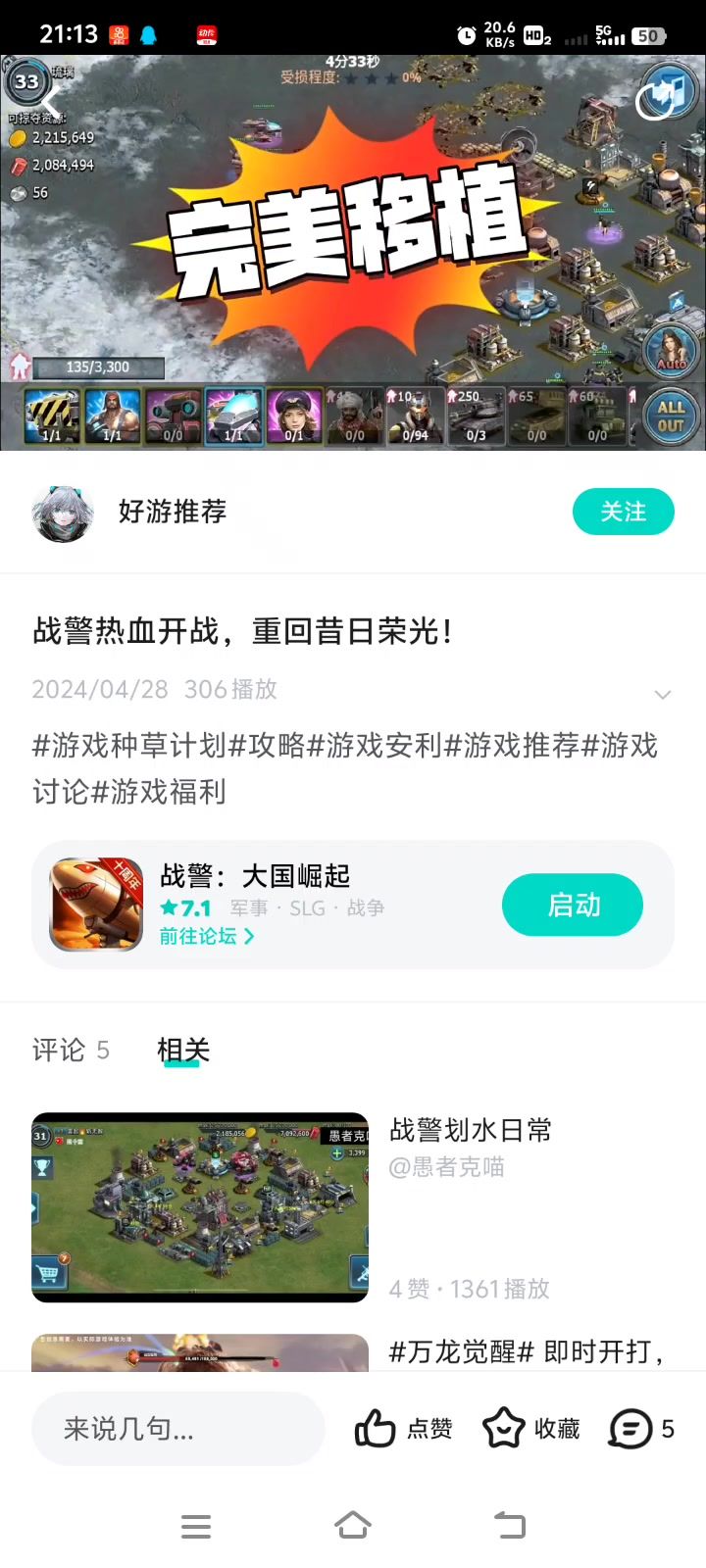Launch 战警：大国崛起 with the 启动 button

pos(573,905)
